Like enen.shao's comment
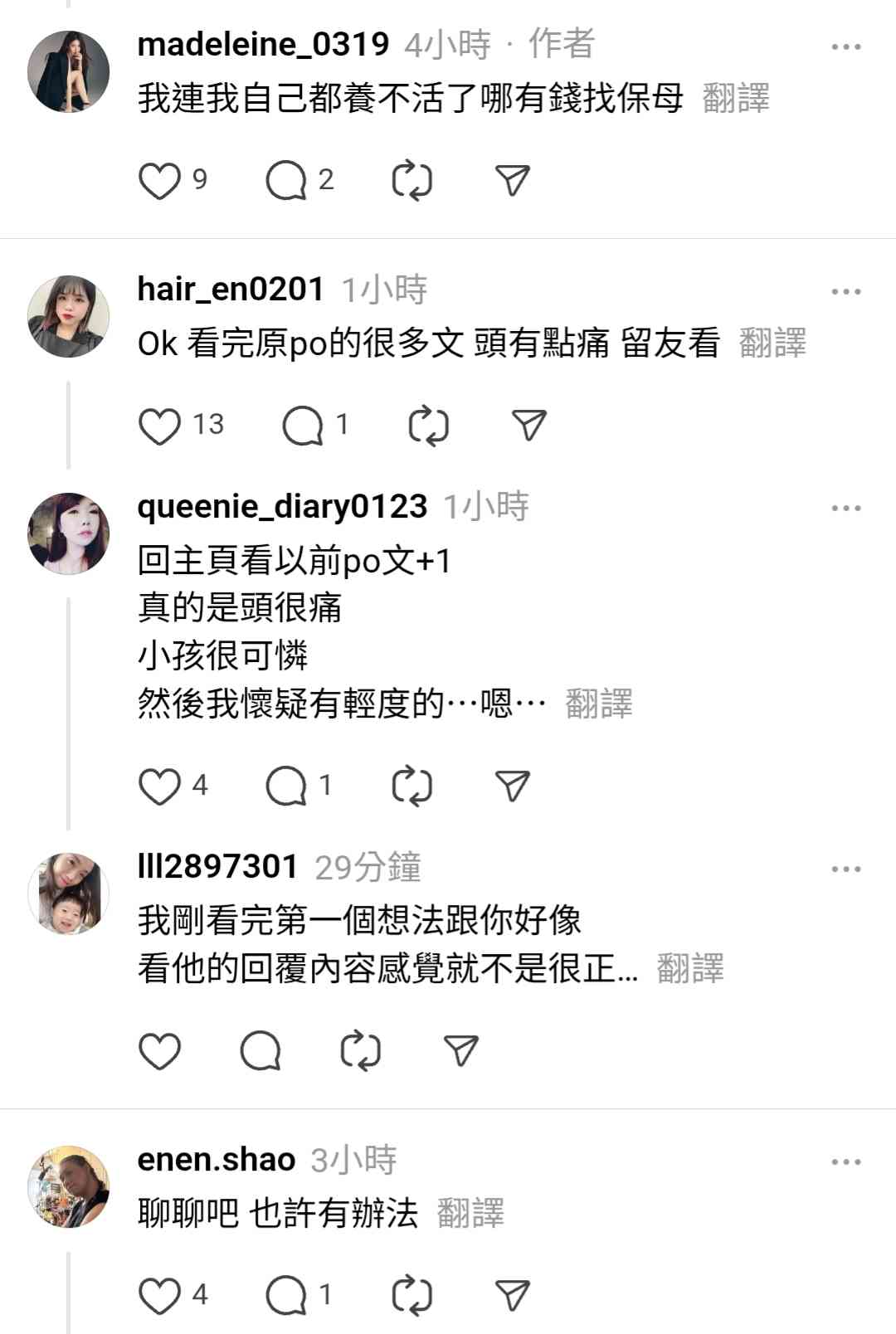 [x=159, y=1296]
